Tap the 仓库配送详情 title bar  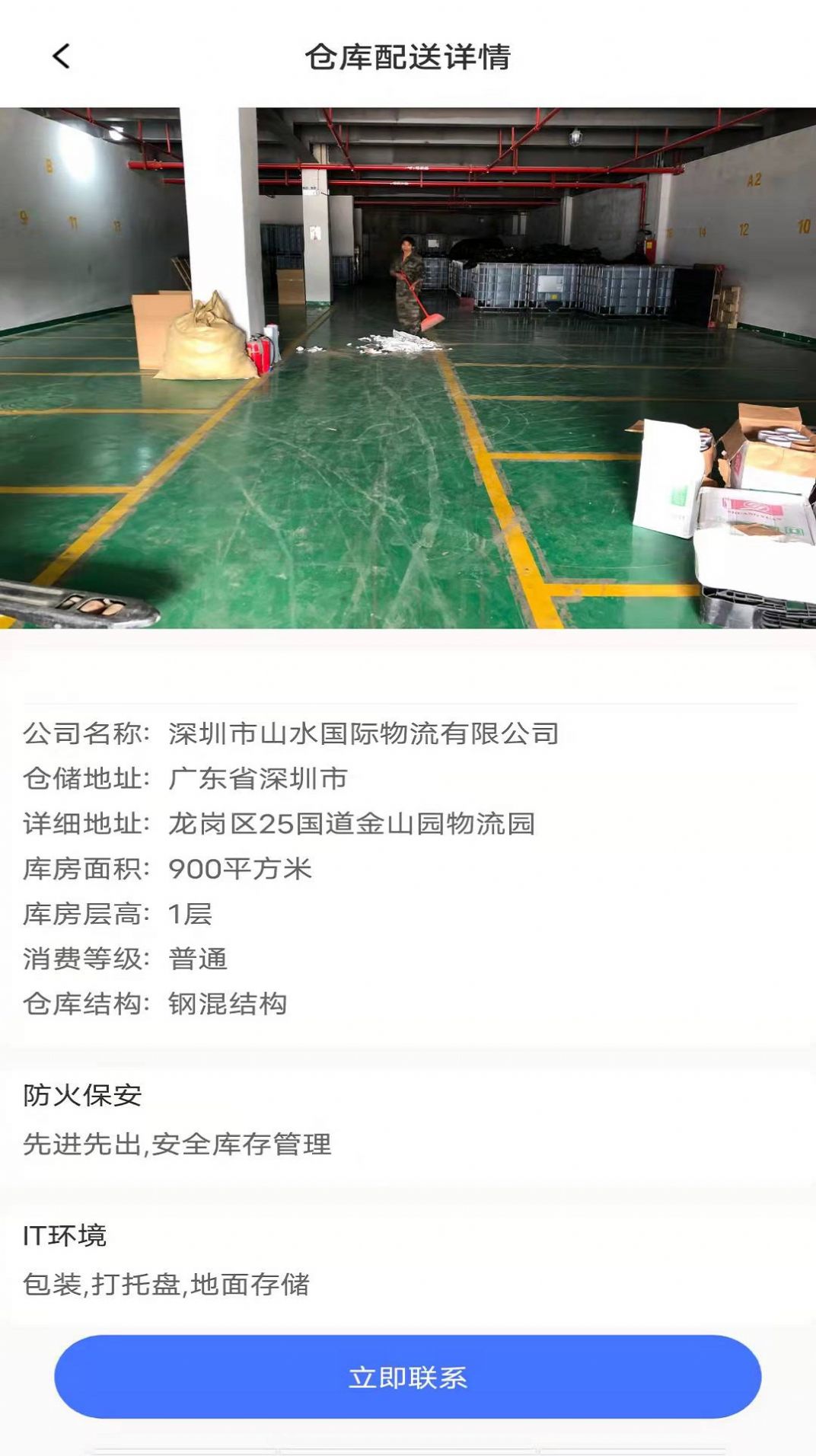tap(408, 55)
